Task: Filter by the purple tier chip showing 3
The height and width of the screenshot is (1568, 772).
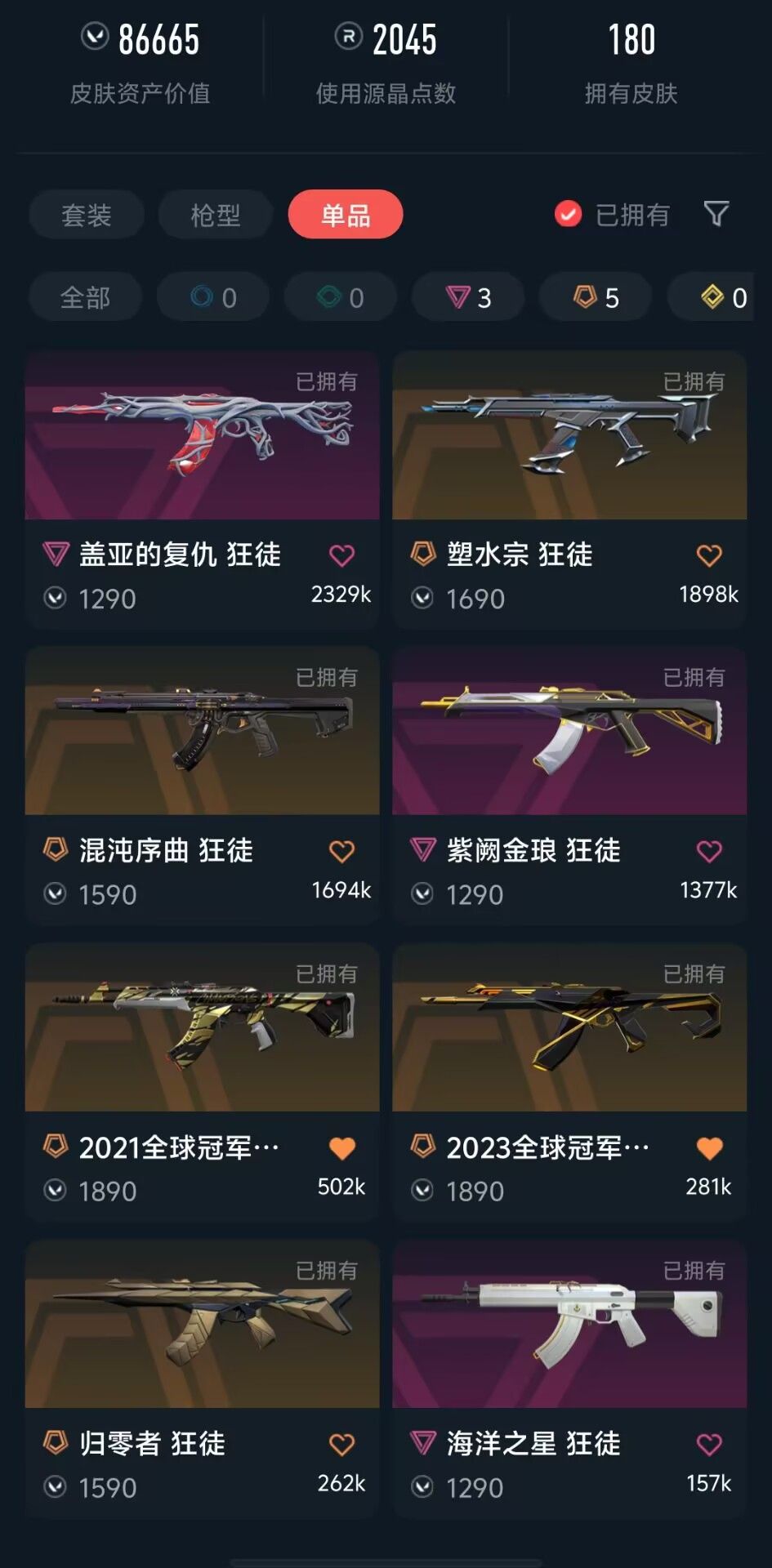Action: click(x=469, y=297)
